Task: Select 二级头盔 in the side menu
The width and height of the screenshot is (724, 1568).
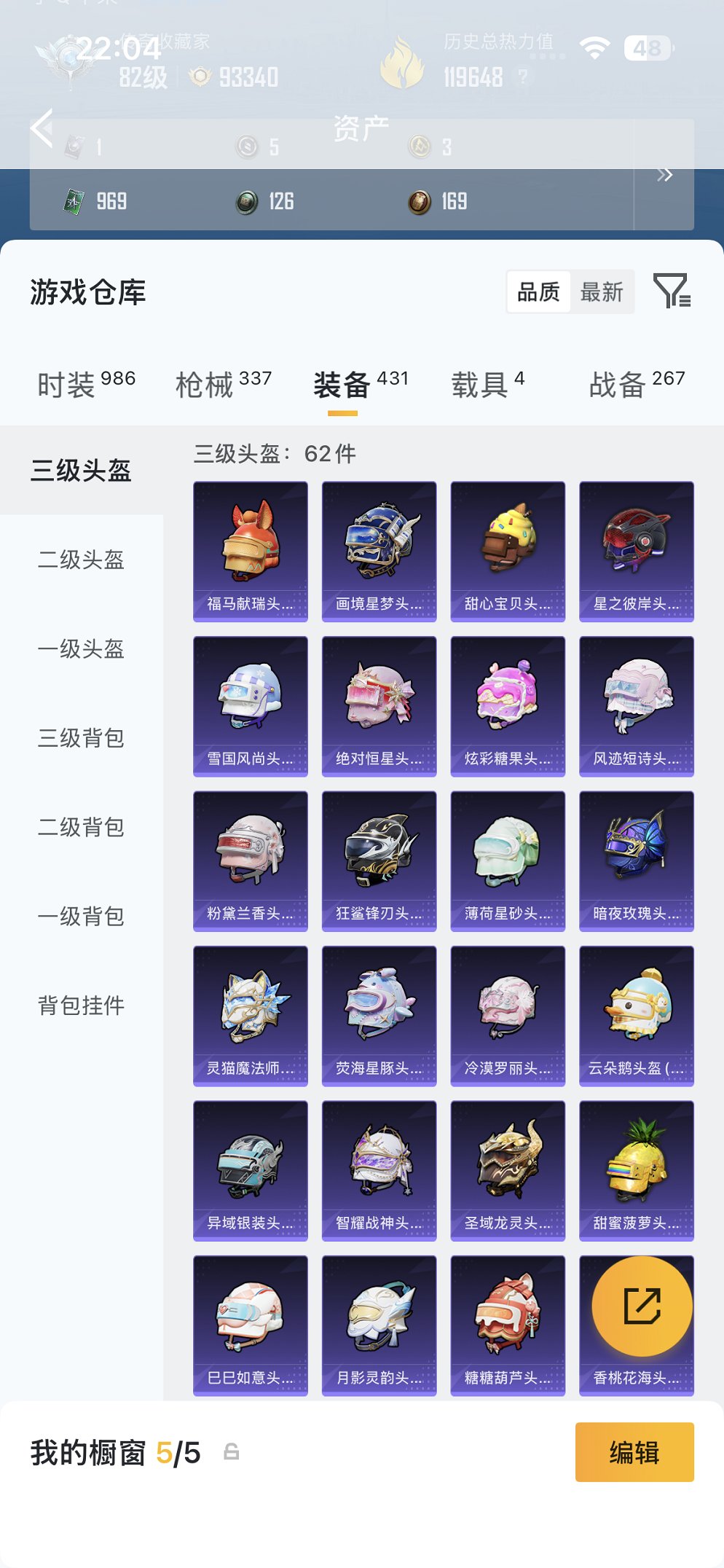Action: pos(81,560)
